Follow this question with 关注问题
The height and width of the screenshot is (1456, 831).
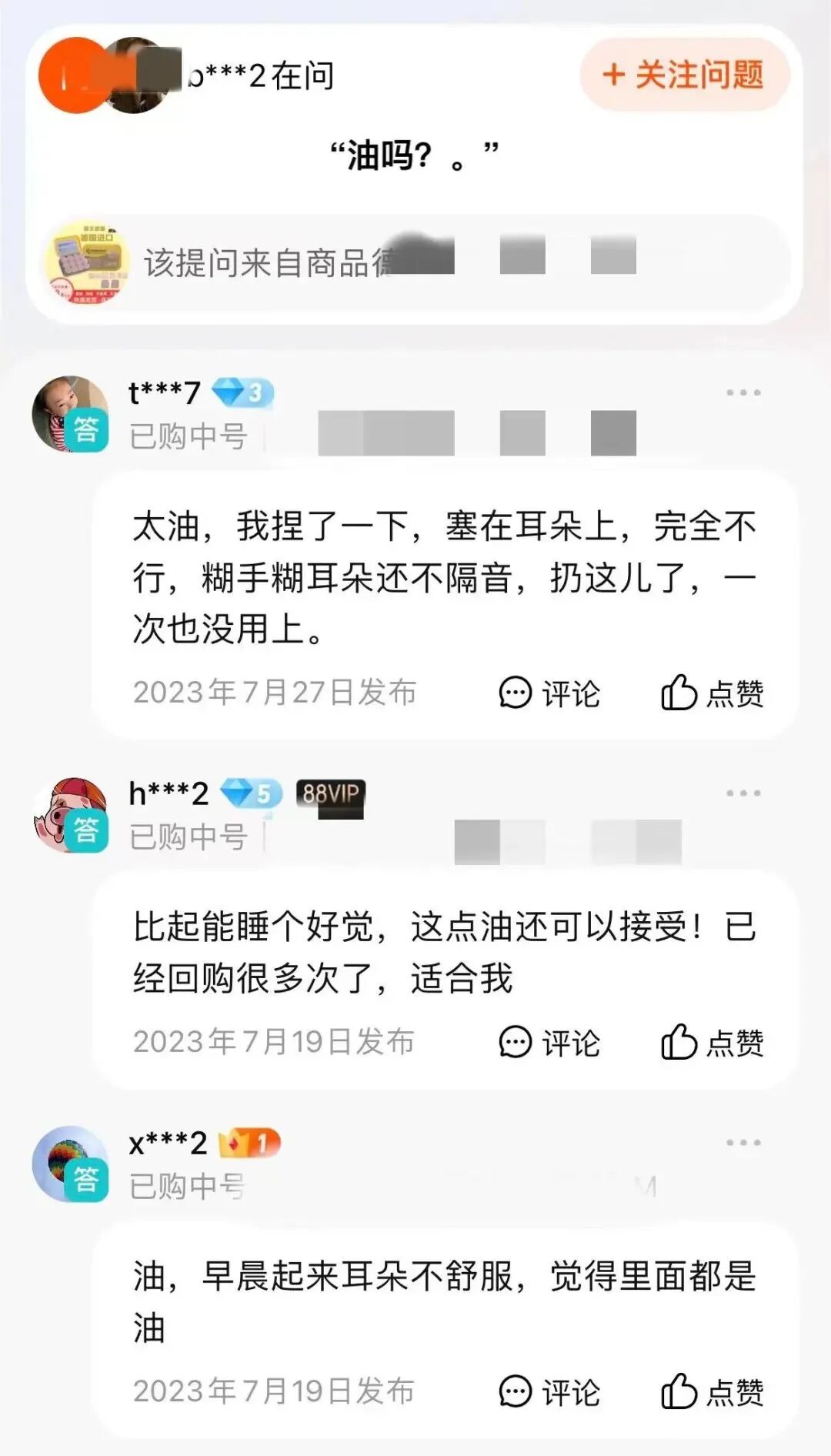tap(684, 75)
